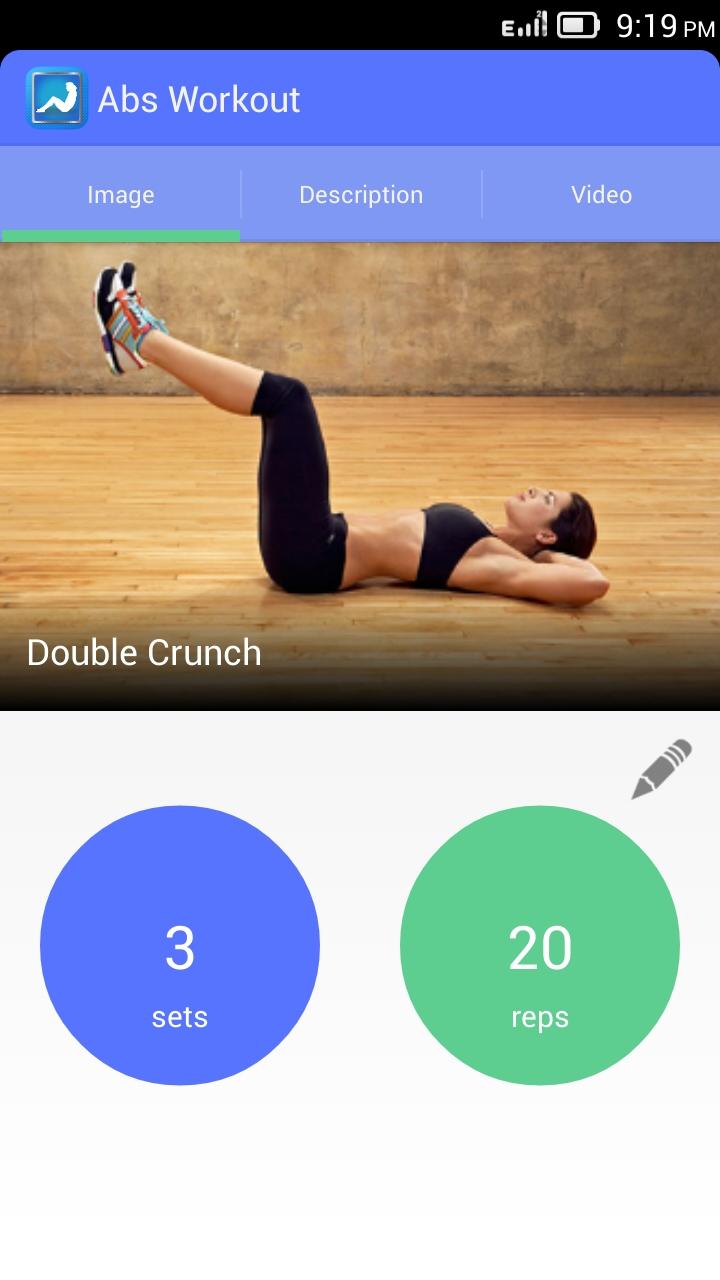720x1280 pixels.
Task: Switch to the Video tab
Action: point(601,194)
